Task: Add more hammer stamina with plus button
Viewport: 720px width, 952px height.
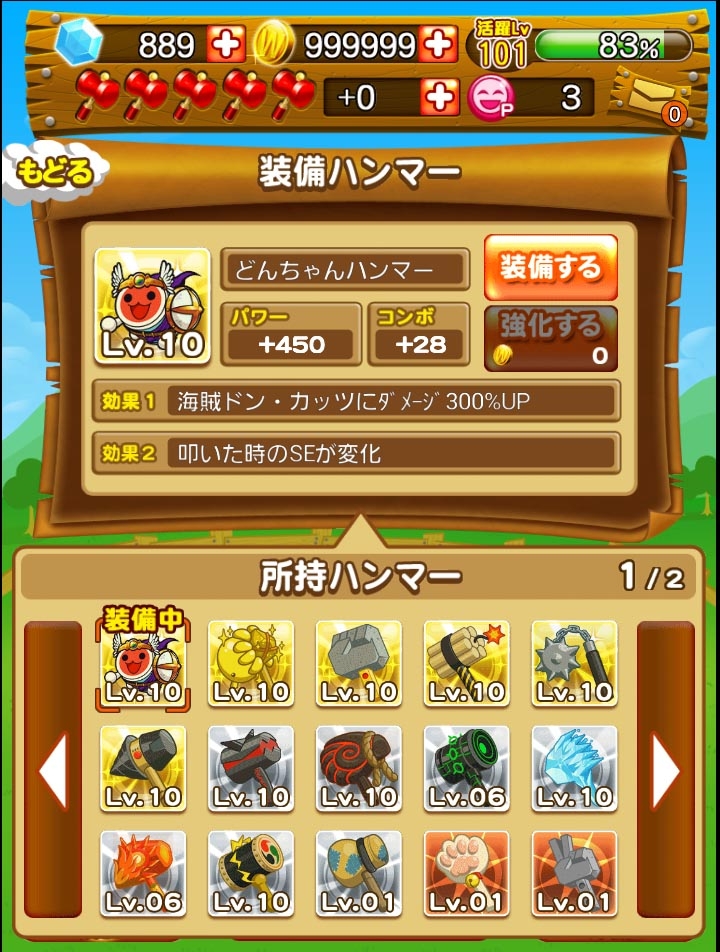Action: click(439, 97)
